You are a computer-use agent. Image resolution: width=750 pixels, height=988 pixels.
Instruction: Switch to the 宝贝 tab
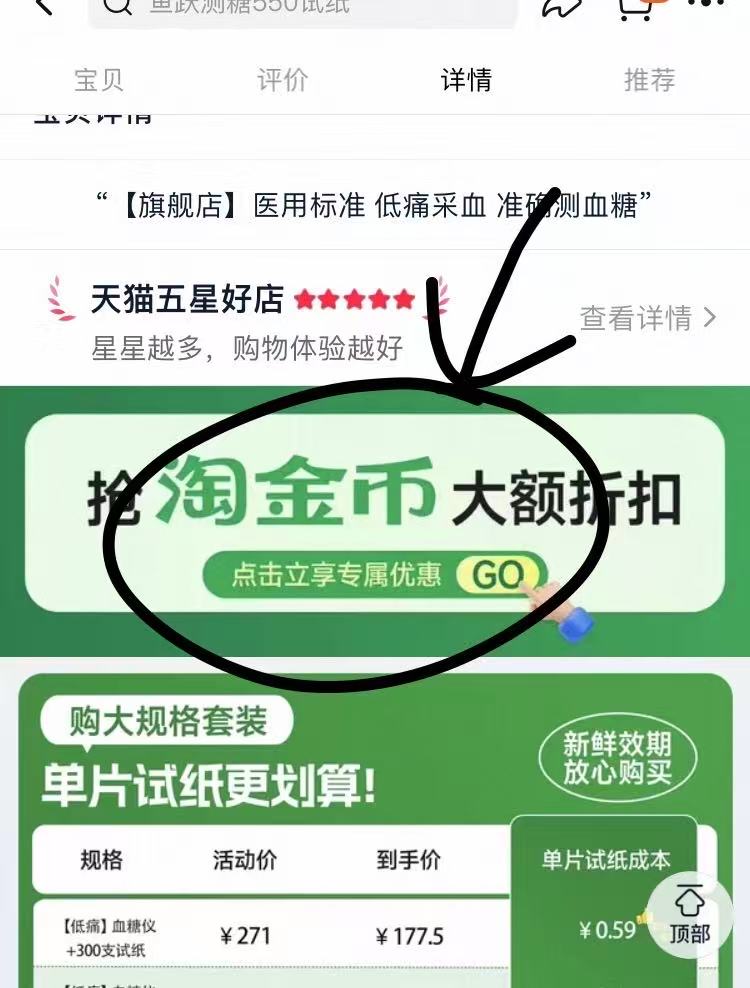[x=99, y=80]
